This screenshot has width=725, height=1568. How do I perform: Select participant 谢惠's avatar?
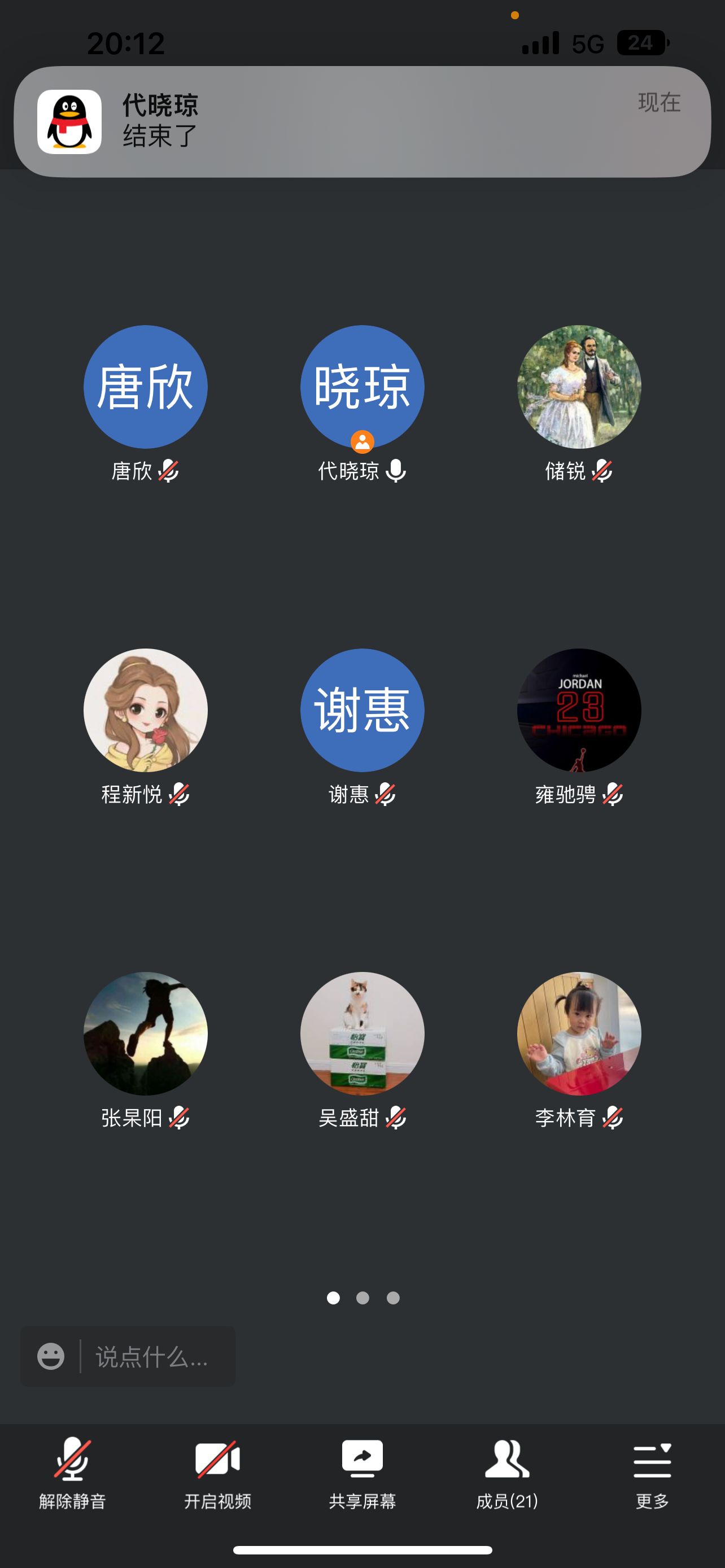(x=362, y=709)
